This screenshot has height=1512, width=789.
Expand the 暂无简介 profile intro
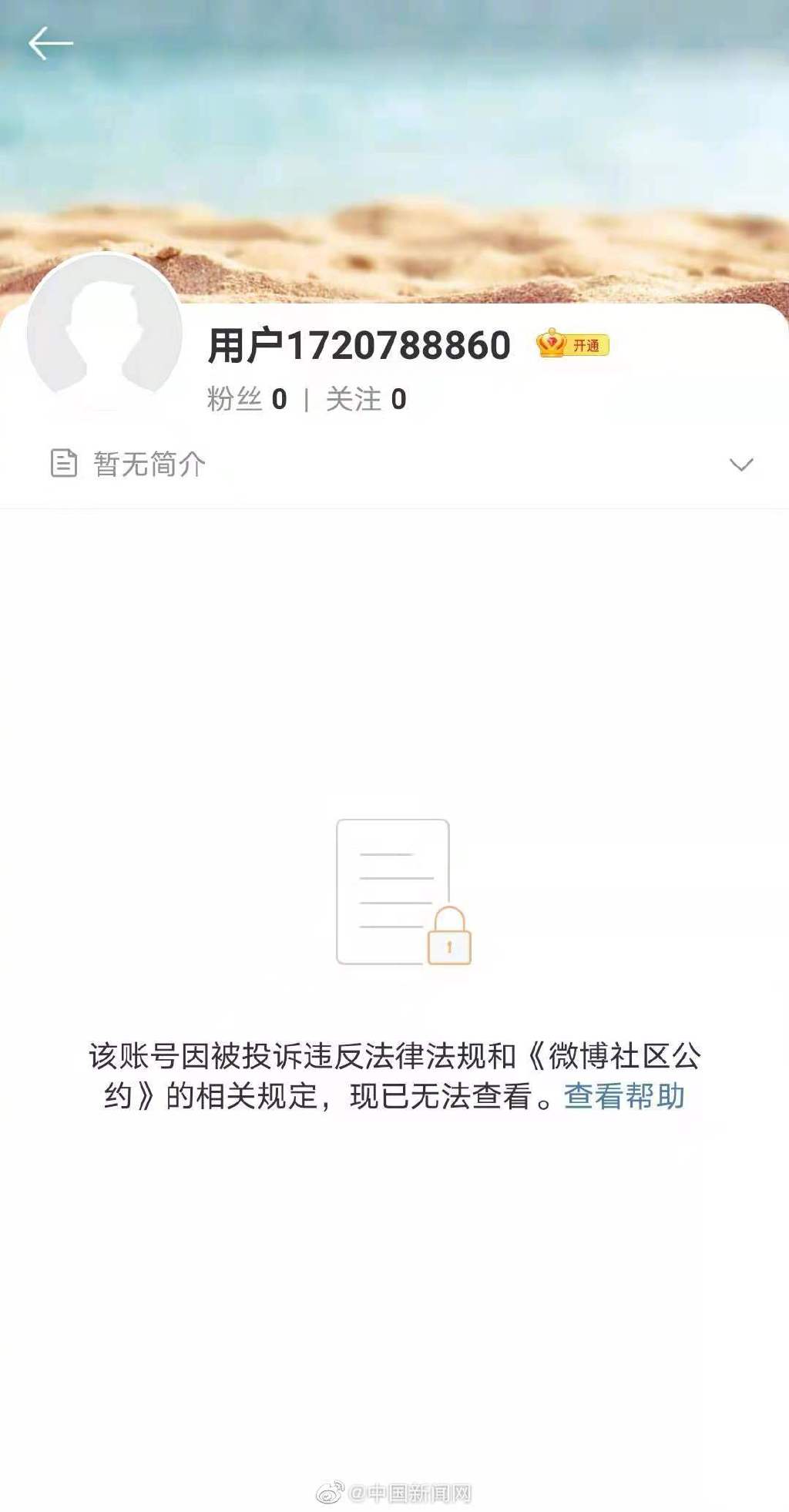(740, 464)
